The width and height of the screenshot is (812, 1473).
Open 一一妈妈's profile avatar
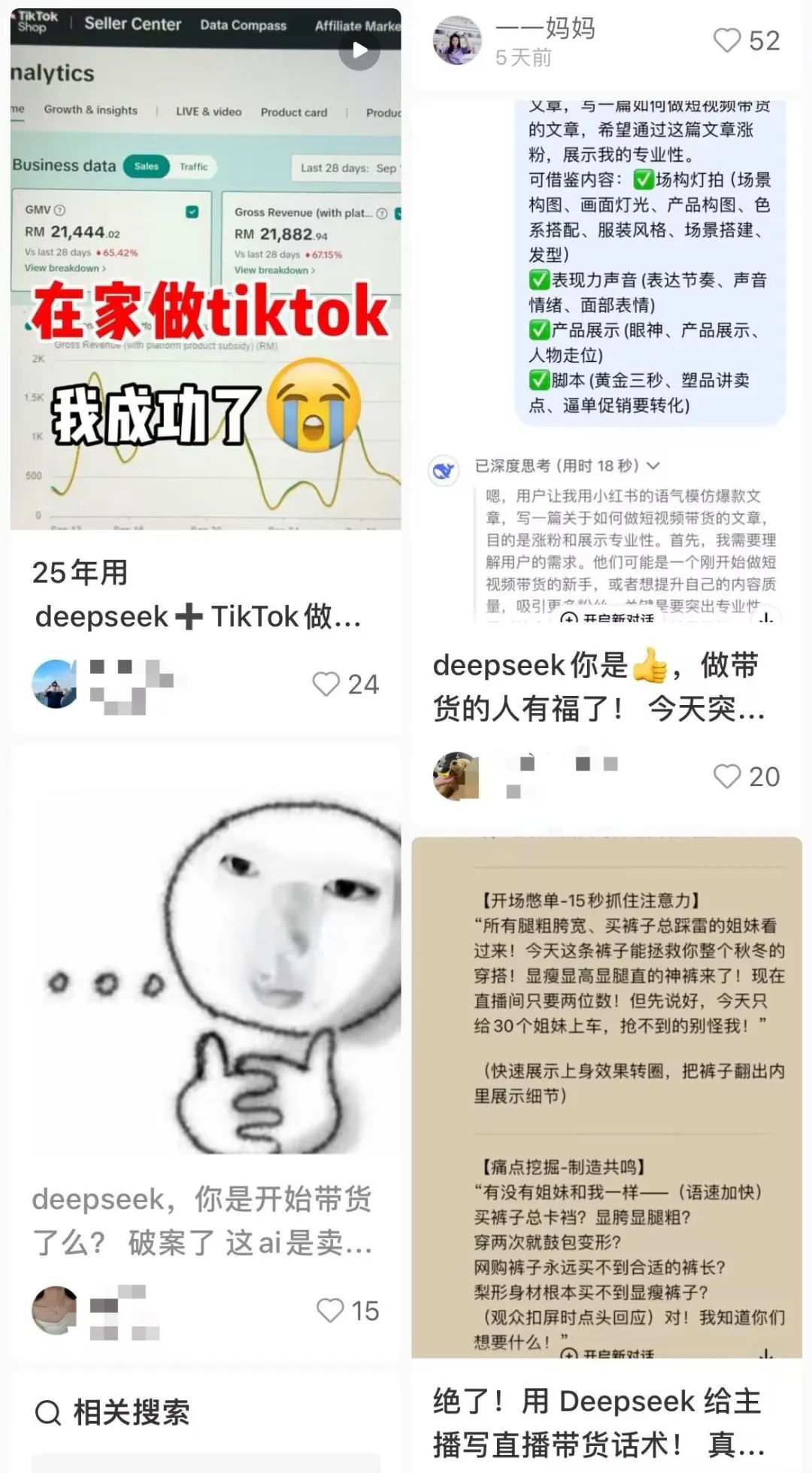[x=457, y=41]
